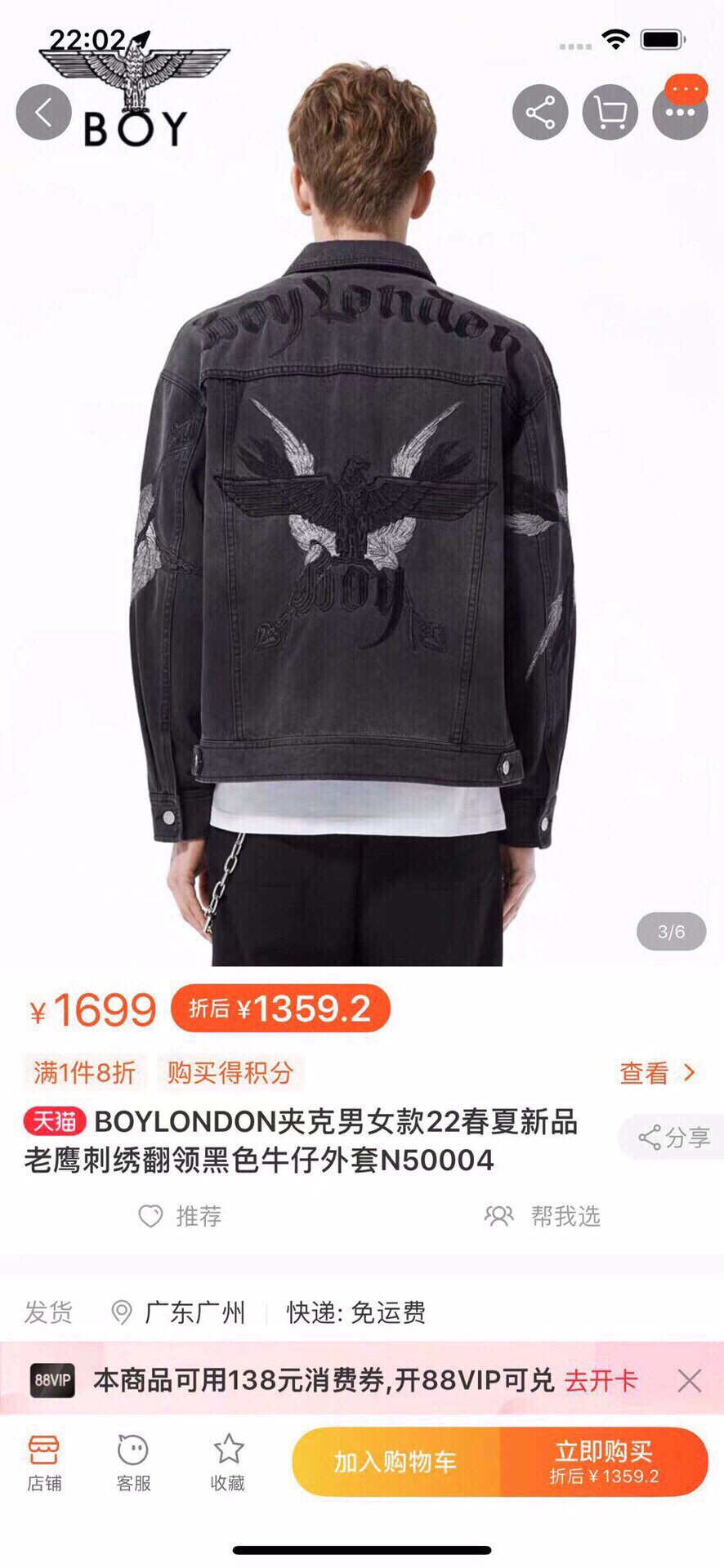This screenshot has width=724, height=1568.
Task: Tap 去开卡 to open 88VIP card
Action: (x=601, y=1381)
